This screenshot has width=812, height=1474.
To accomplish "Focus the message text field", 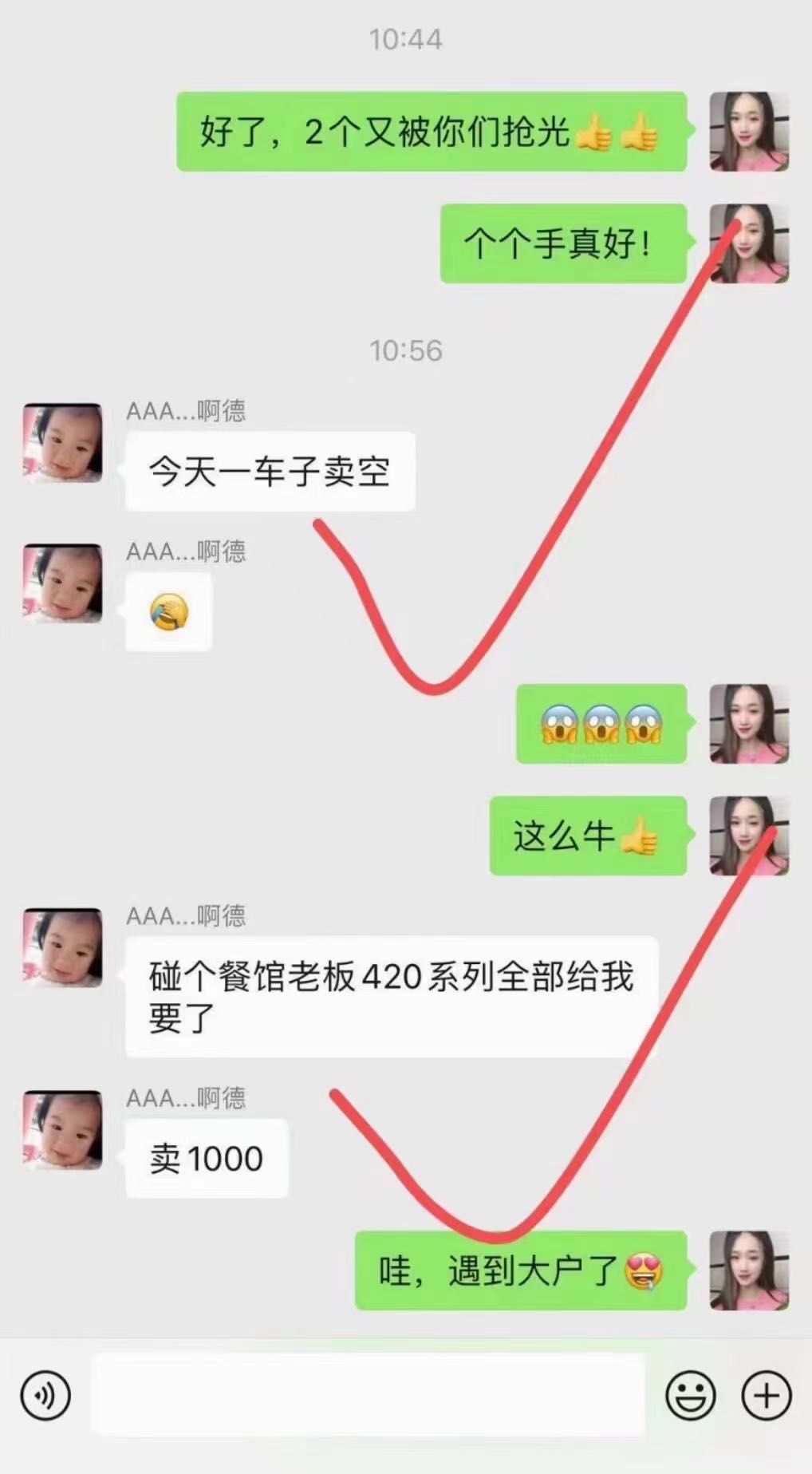I will click(367, 1395).
